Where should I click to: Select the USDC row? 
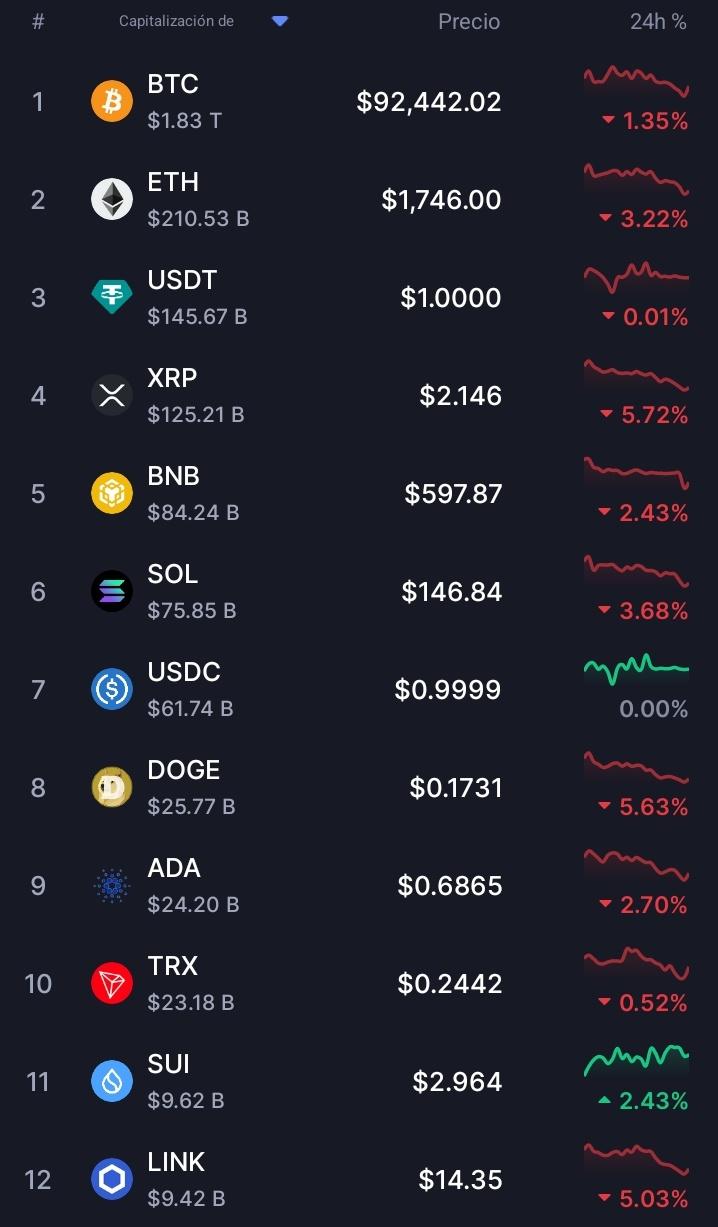point(359,689)
